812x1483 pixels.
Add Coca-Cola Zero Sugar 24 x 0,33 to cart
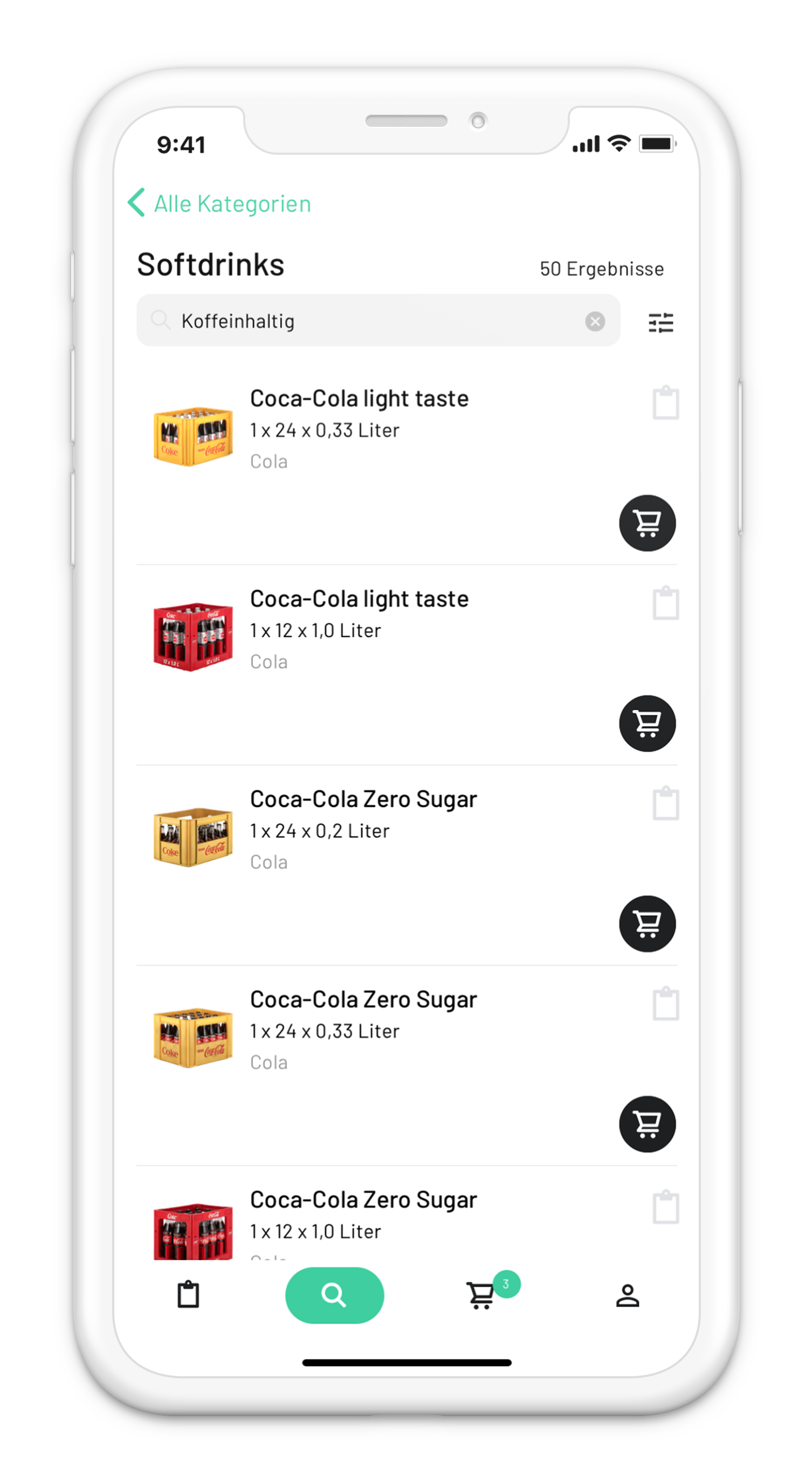click(647, 1124)
